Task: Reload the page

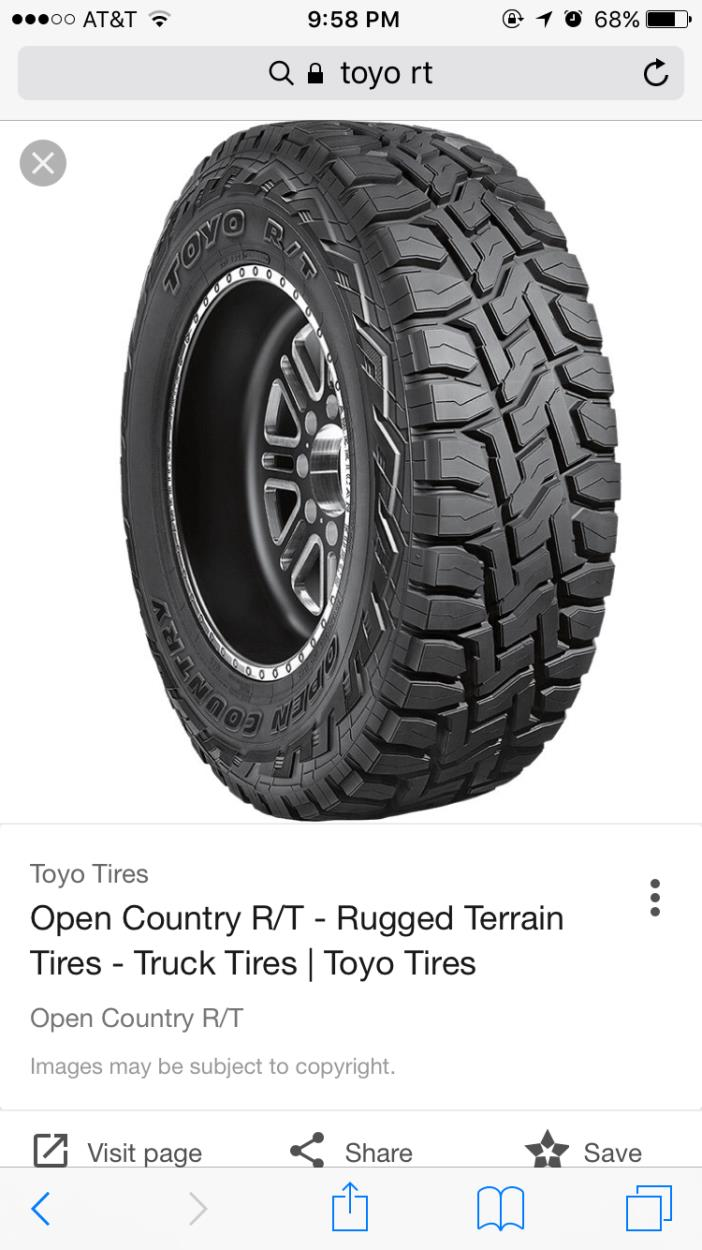Action: click(655, 73)
